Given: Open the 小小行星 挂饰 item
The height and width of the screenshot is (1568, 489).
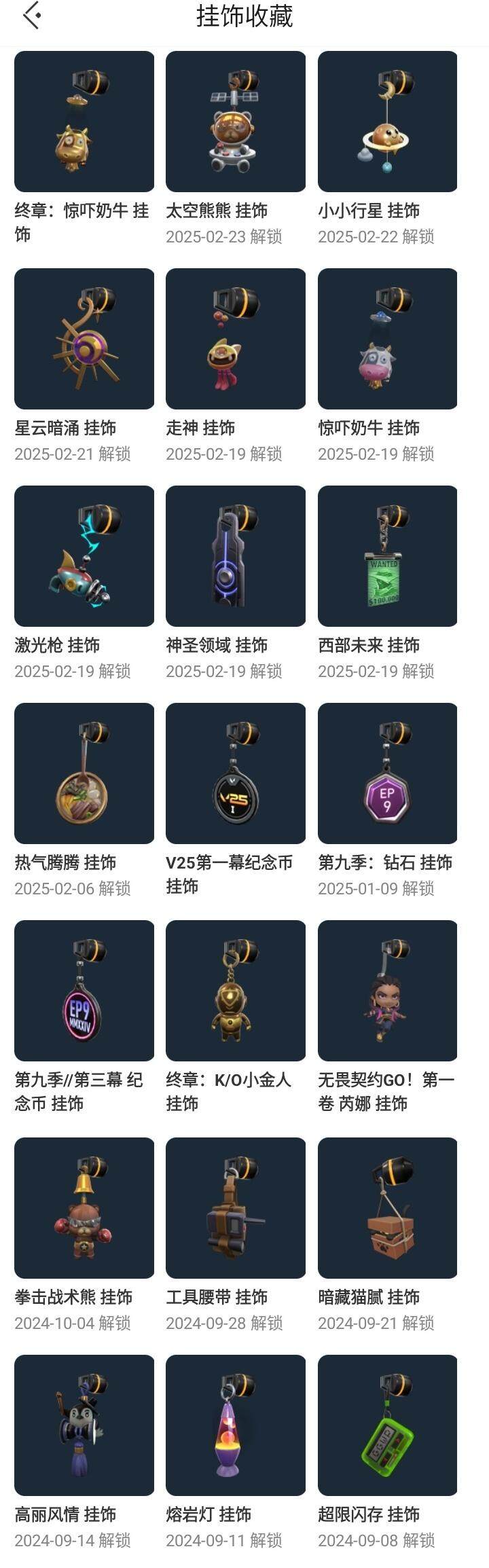Looking at the screenshot, I should point(387,122).
